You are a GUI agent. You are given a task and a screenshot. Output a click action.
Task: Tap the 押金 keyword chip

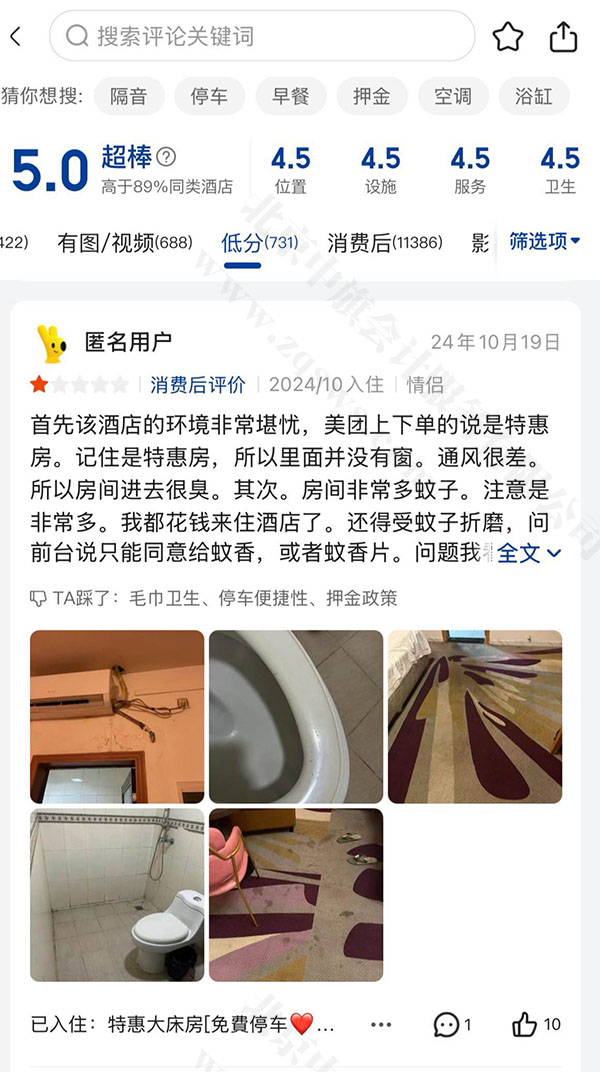click(x=371, y=96)
